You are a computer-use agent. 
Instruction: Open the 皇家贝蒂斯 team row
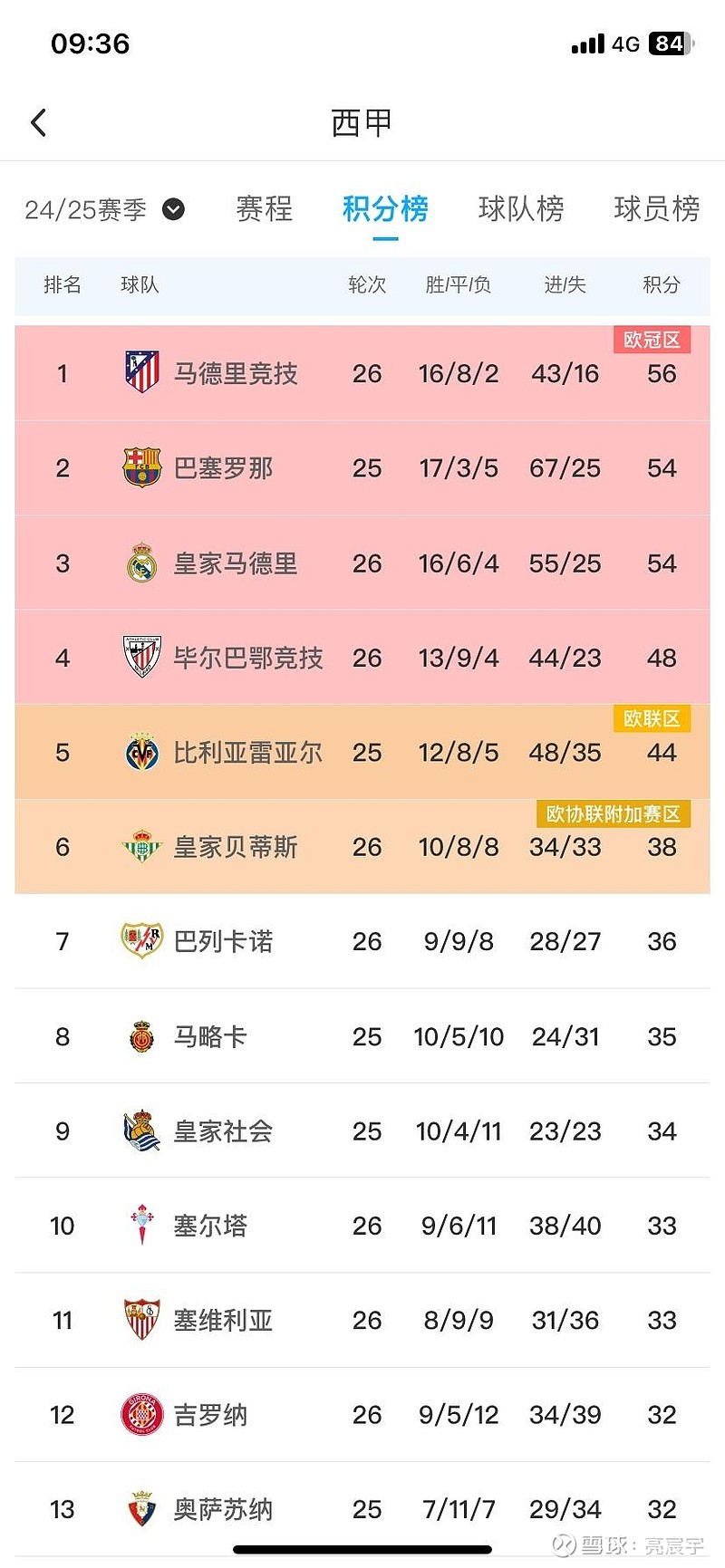click(x=236, y=847)
